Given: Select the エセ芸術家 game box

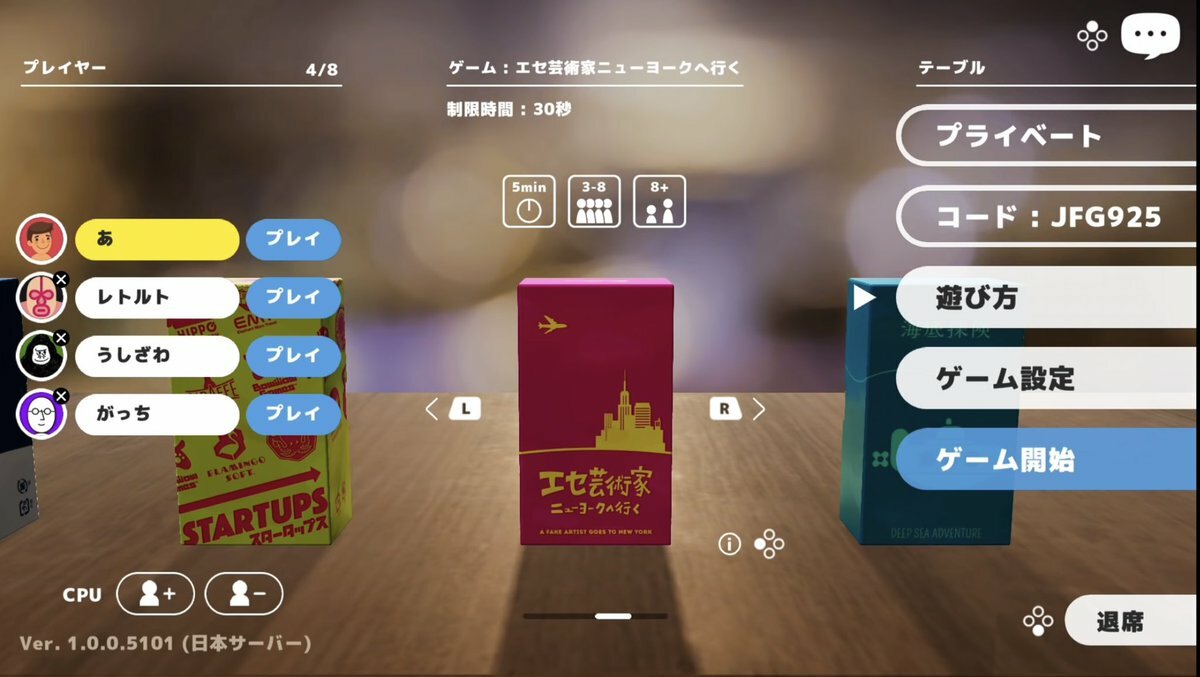Looking at the screenshot, I should [x=596, y=410].
